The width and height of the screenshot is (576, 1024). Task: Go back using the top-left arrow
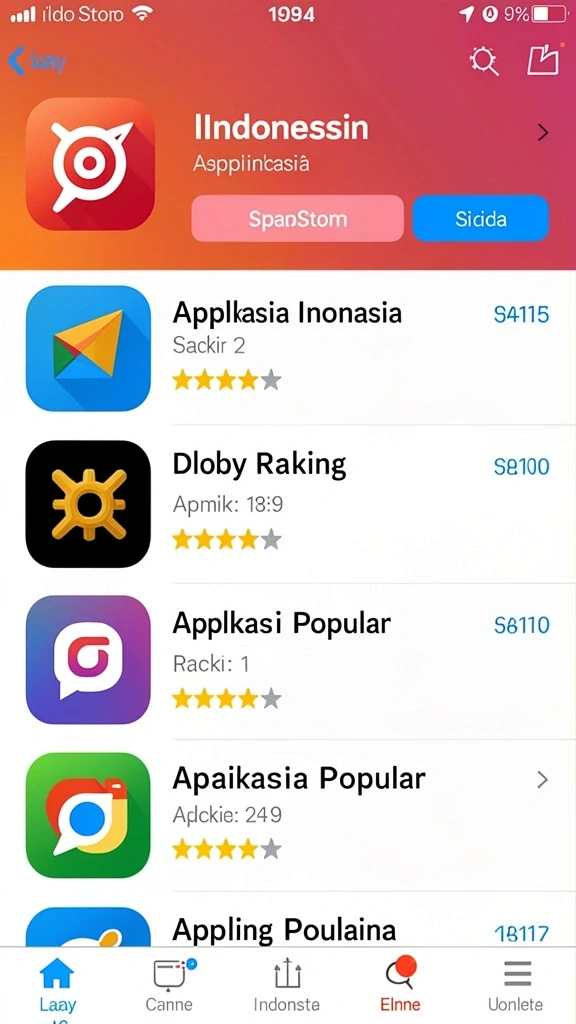coord(17,61)
